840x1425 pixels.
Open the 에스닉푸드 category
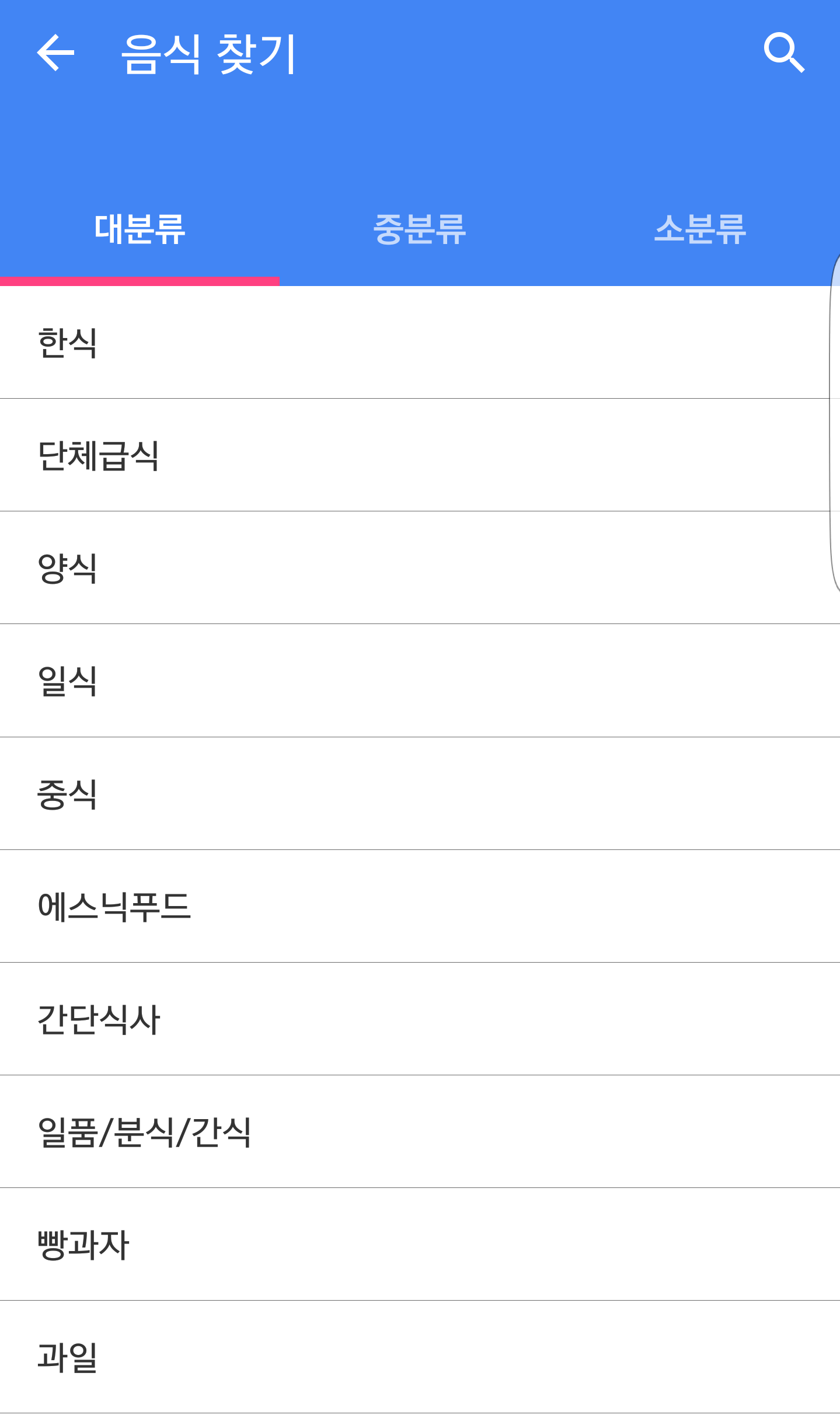420,907
